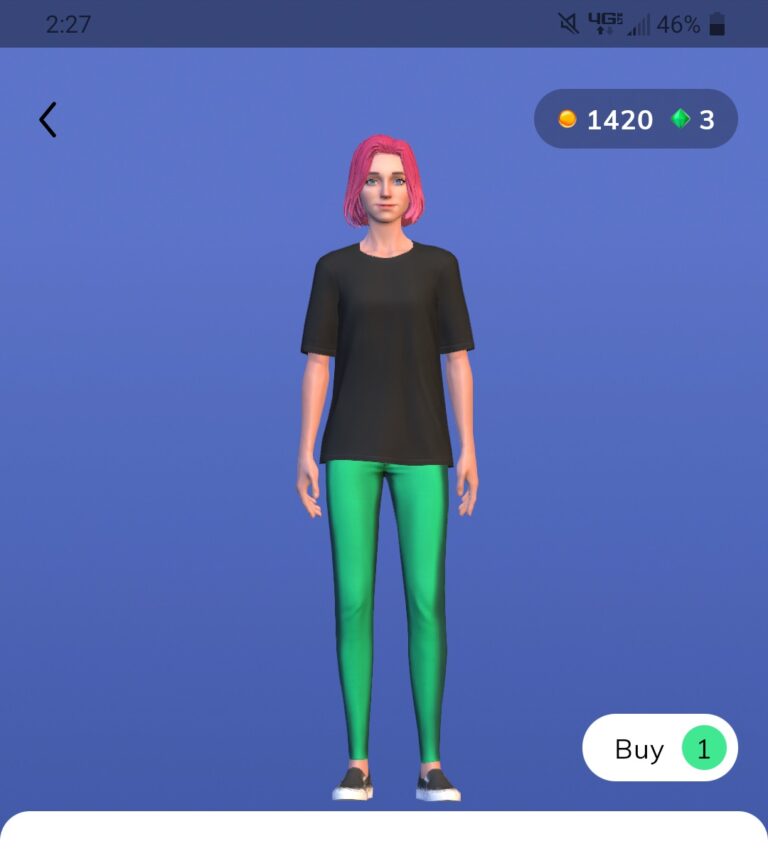Go back using the top-left arrow

click(x=48, y=120)
